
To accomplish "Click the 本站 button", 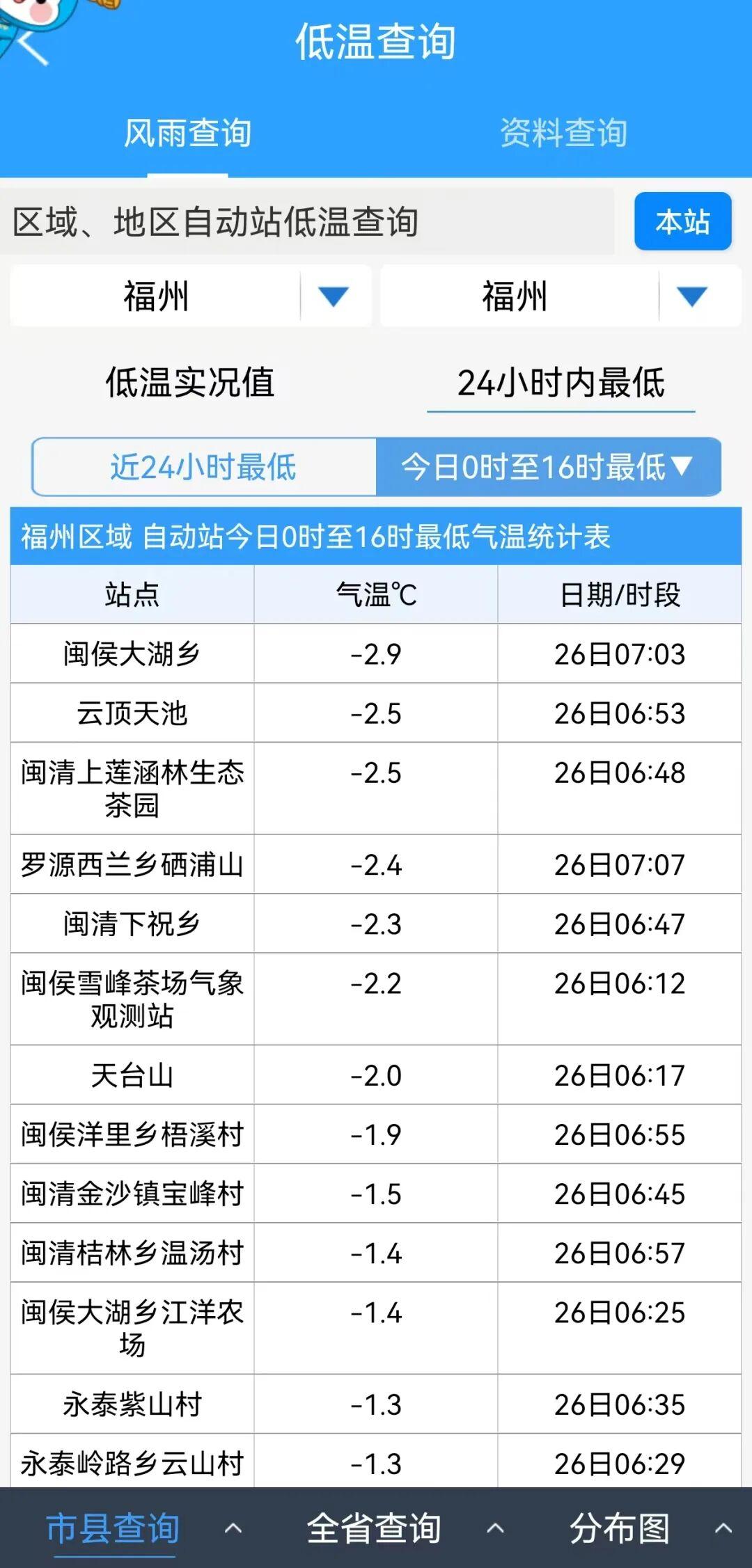I will (683, 221).
